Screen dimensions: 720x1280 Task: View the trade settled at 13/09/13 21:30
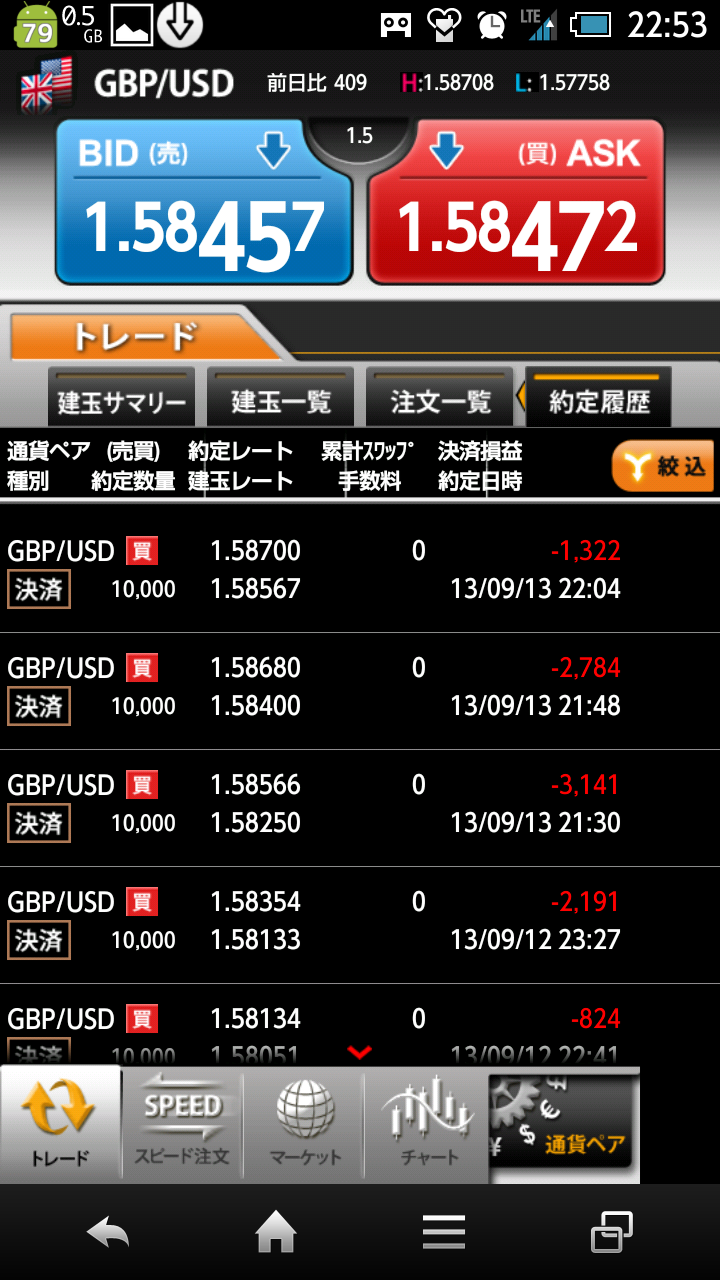pos(360,804)
